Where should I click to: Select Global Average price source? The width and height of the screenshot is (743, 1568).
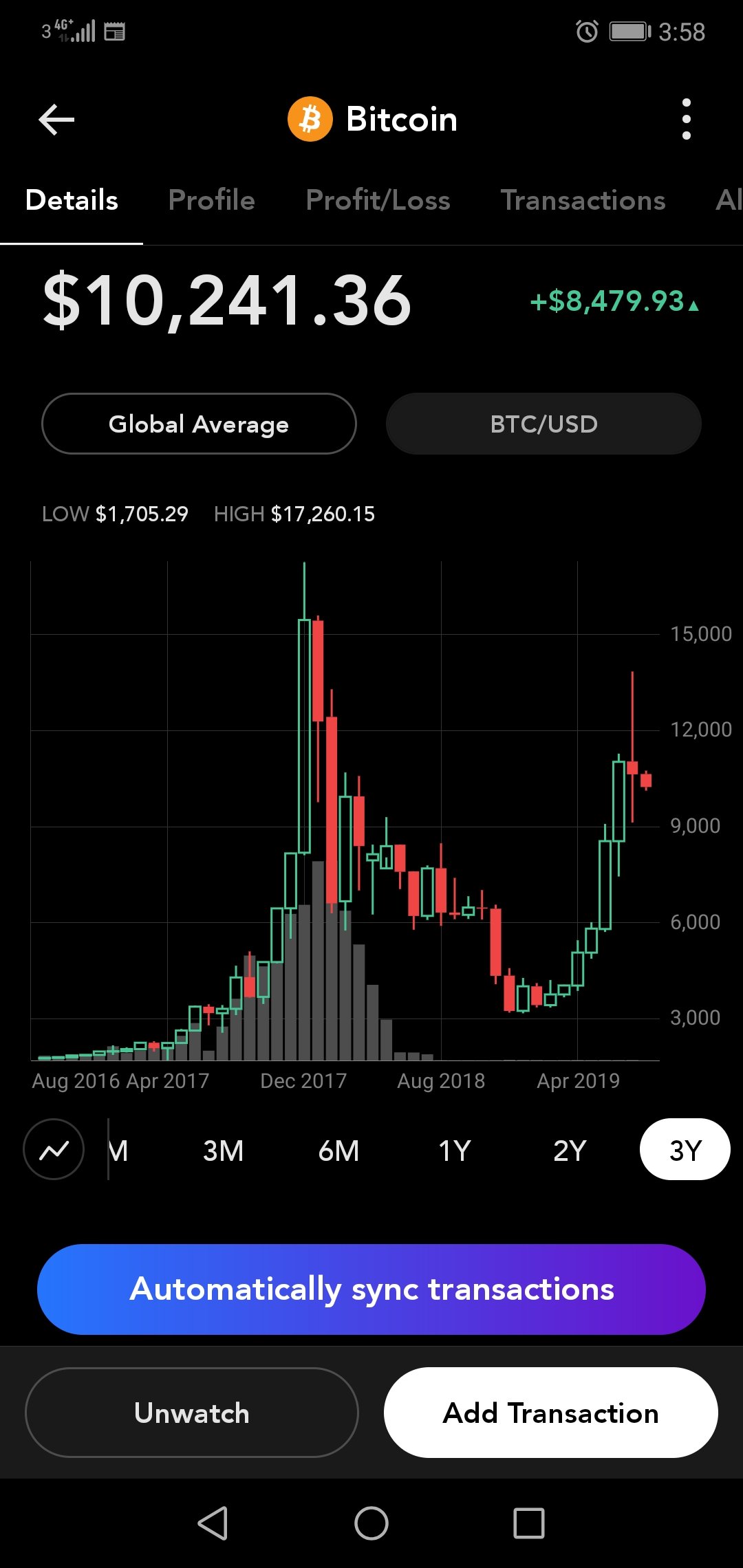point(199,424)
